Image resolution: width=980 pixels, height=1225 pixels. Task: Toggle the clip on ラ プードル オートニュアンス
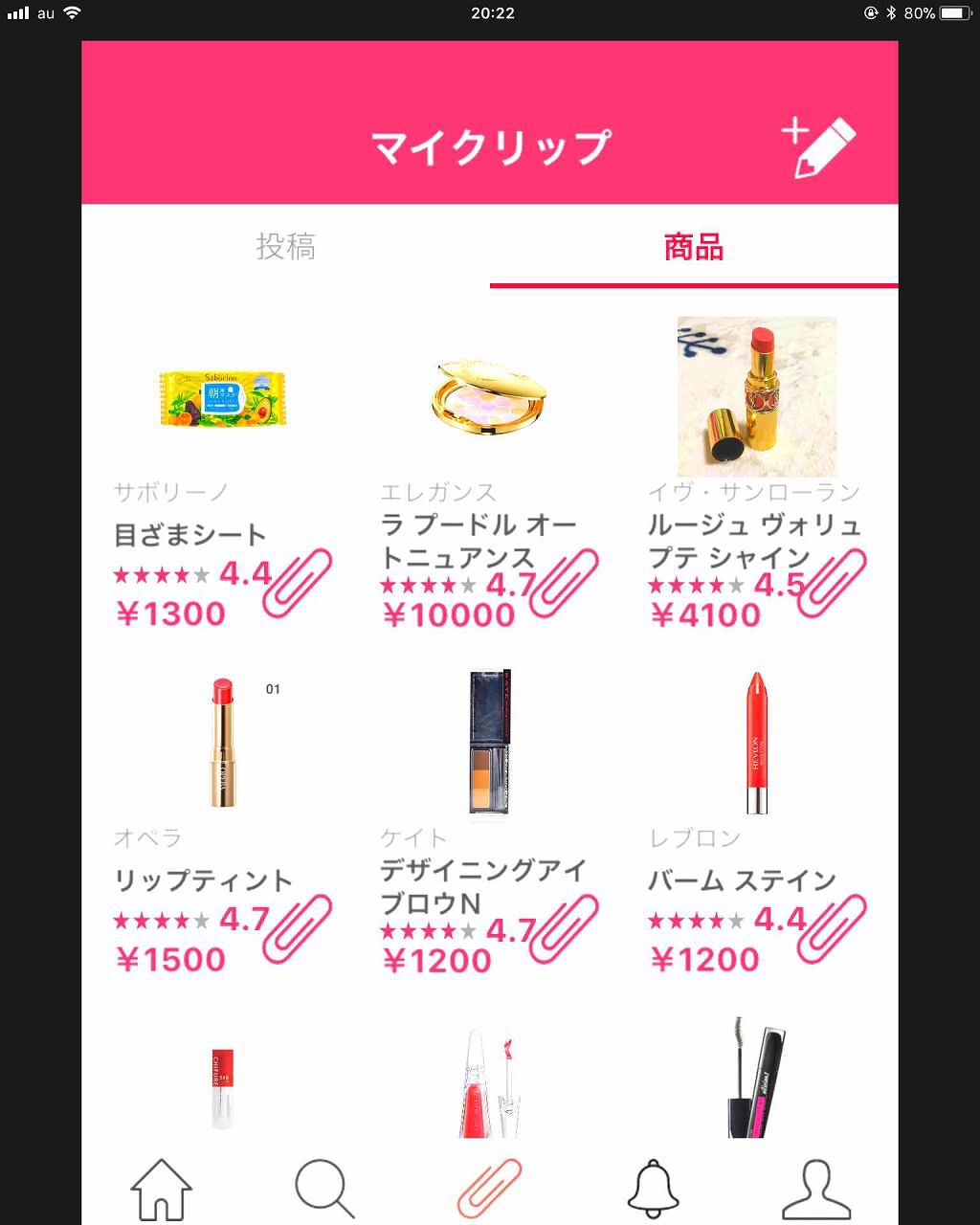point(564,584)
